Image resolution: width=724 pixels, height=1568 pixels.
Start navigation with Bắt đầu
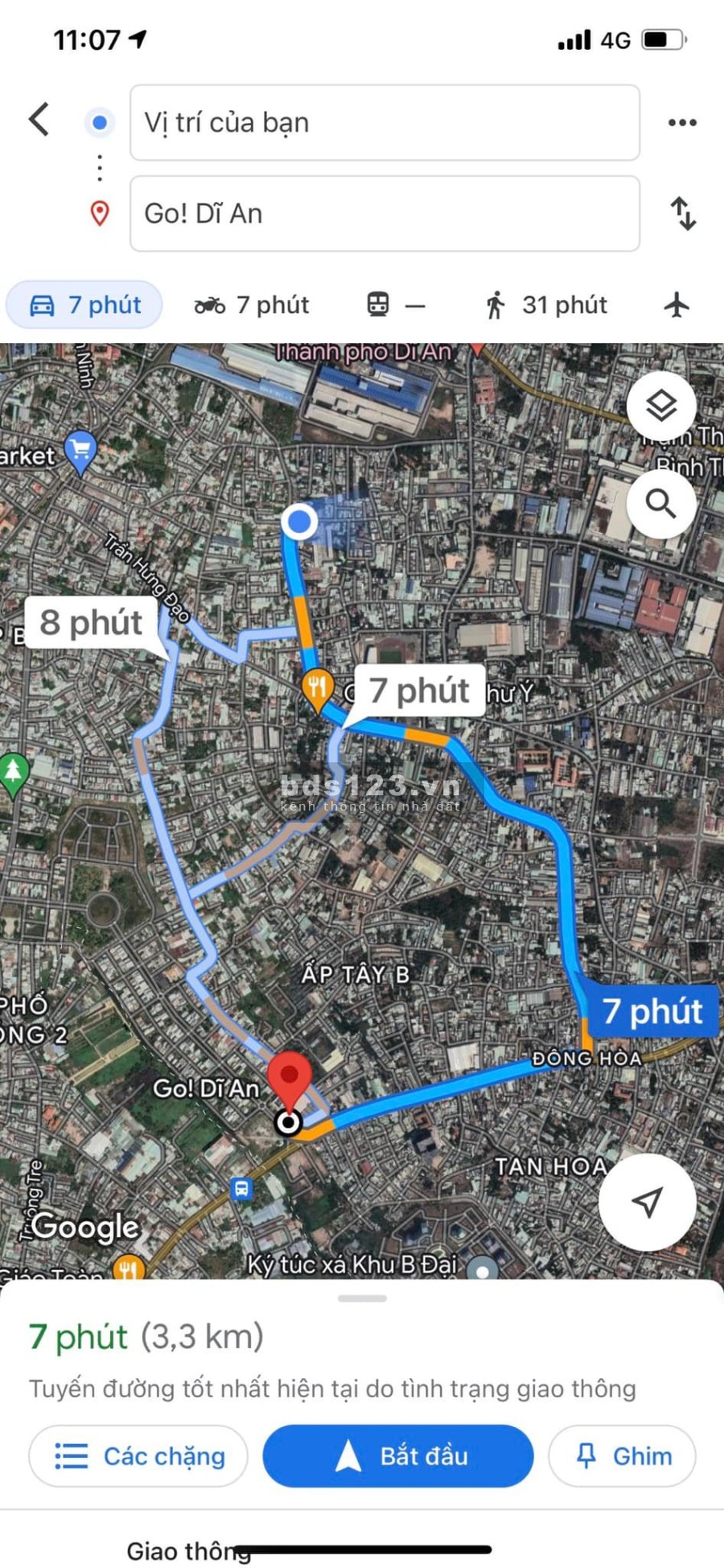[x=398, y=1456]
